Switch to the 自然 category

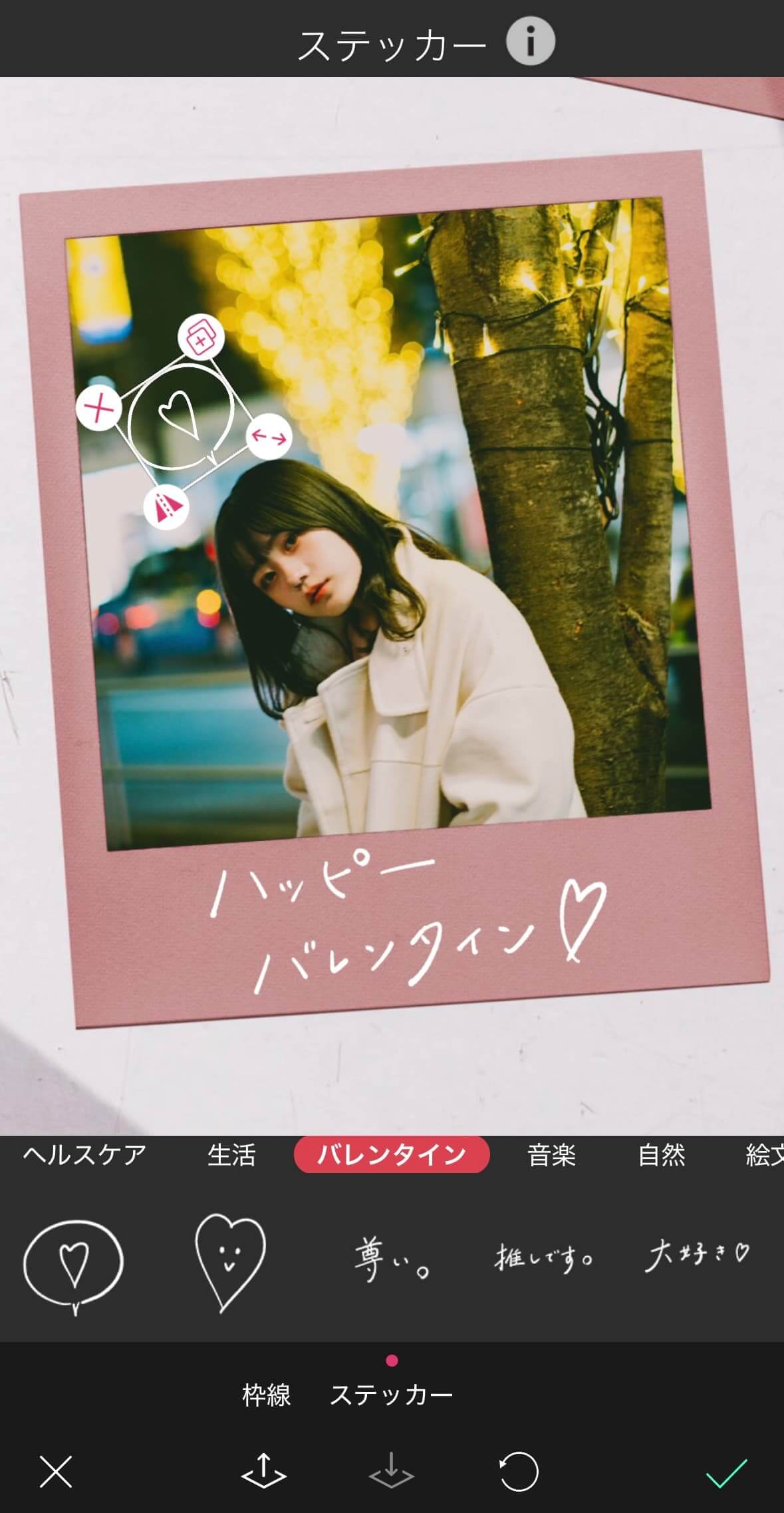661,1155
